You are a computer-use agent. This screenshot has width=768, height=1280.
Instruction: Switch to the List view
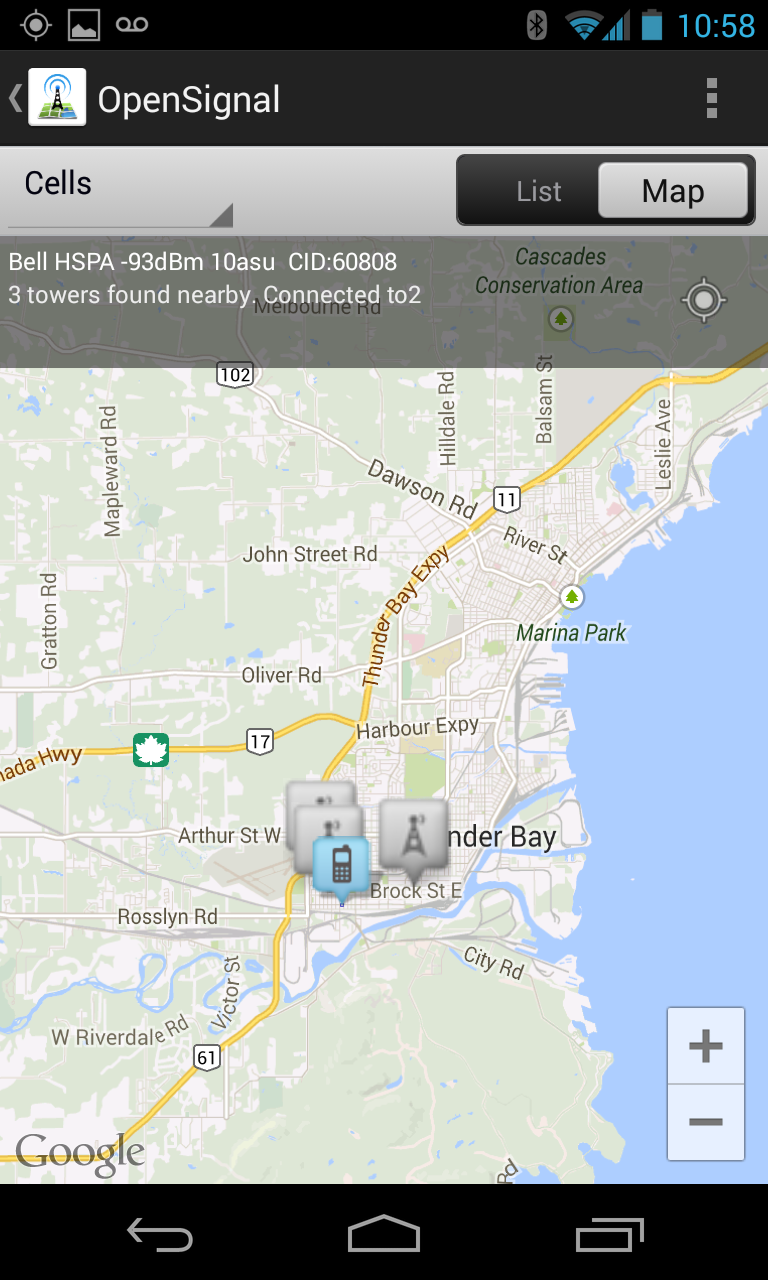click(538, 190)
